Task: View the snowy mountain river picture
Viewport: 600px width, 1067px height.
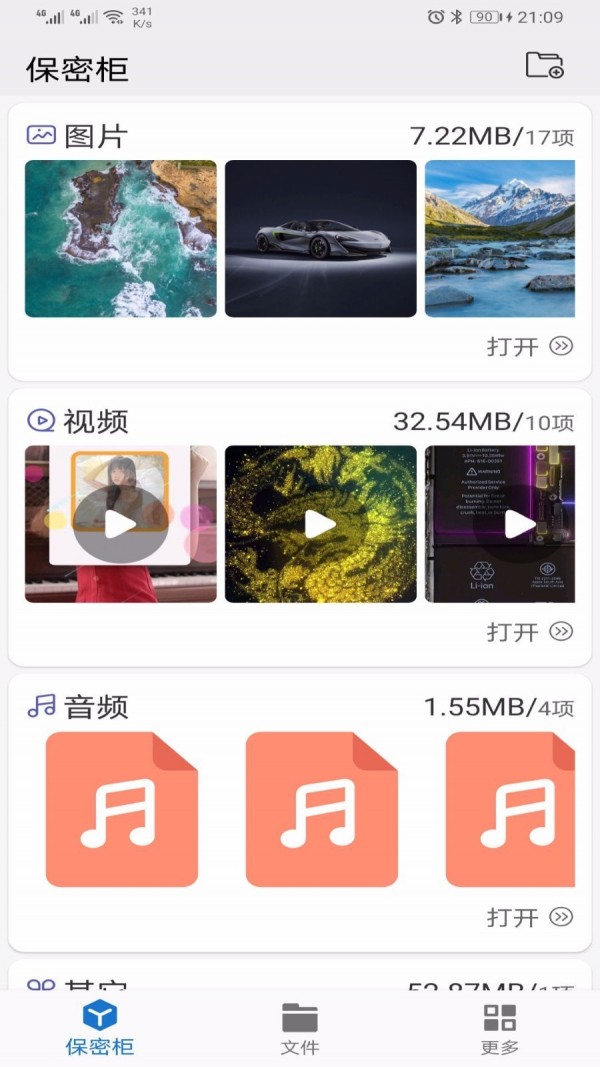Action: click(500, 239)
